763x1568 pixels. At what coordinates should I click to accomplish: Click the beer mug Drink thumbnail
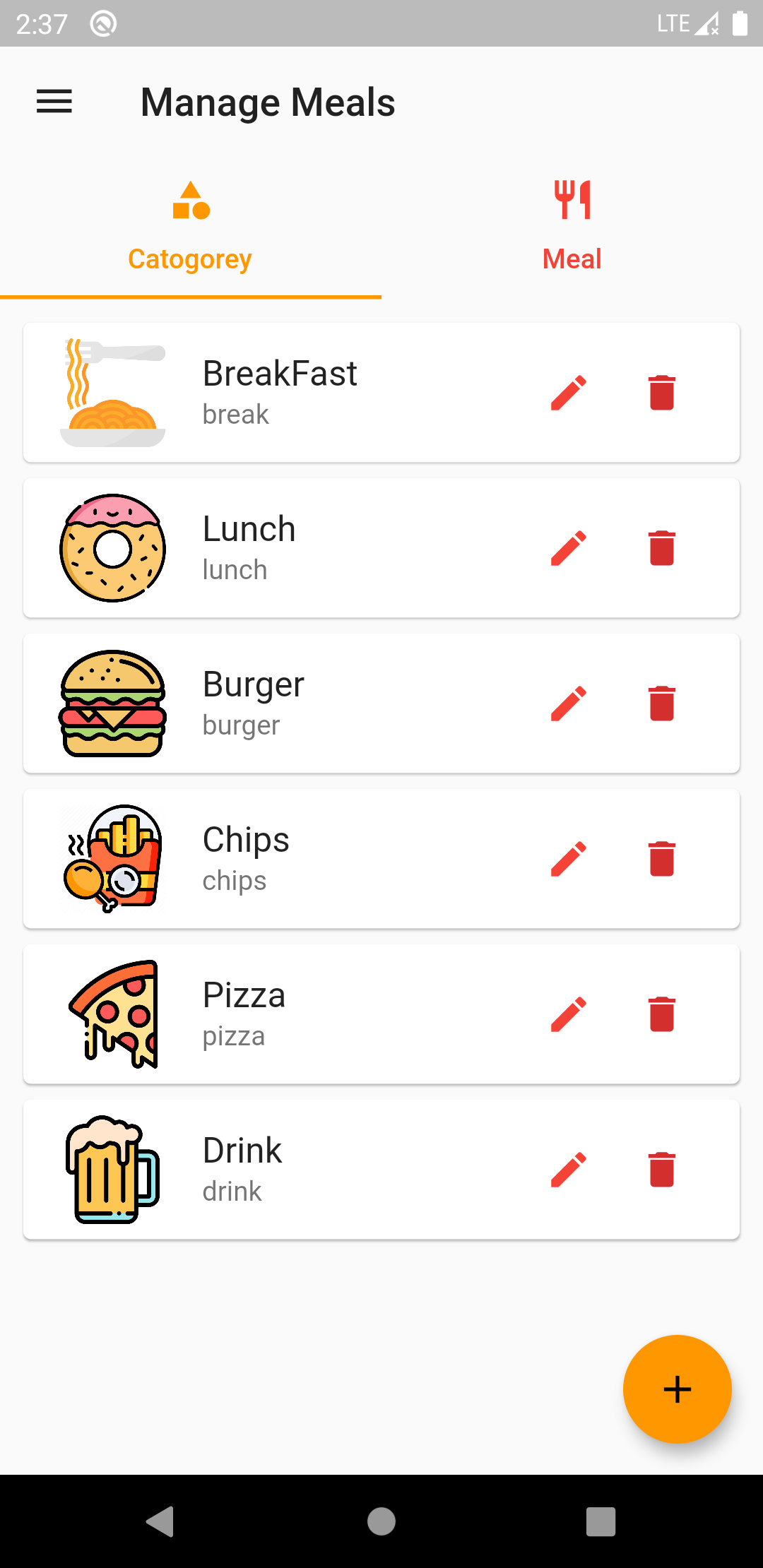(x=113, y=1170)
